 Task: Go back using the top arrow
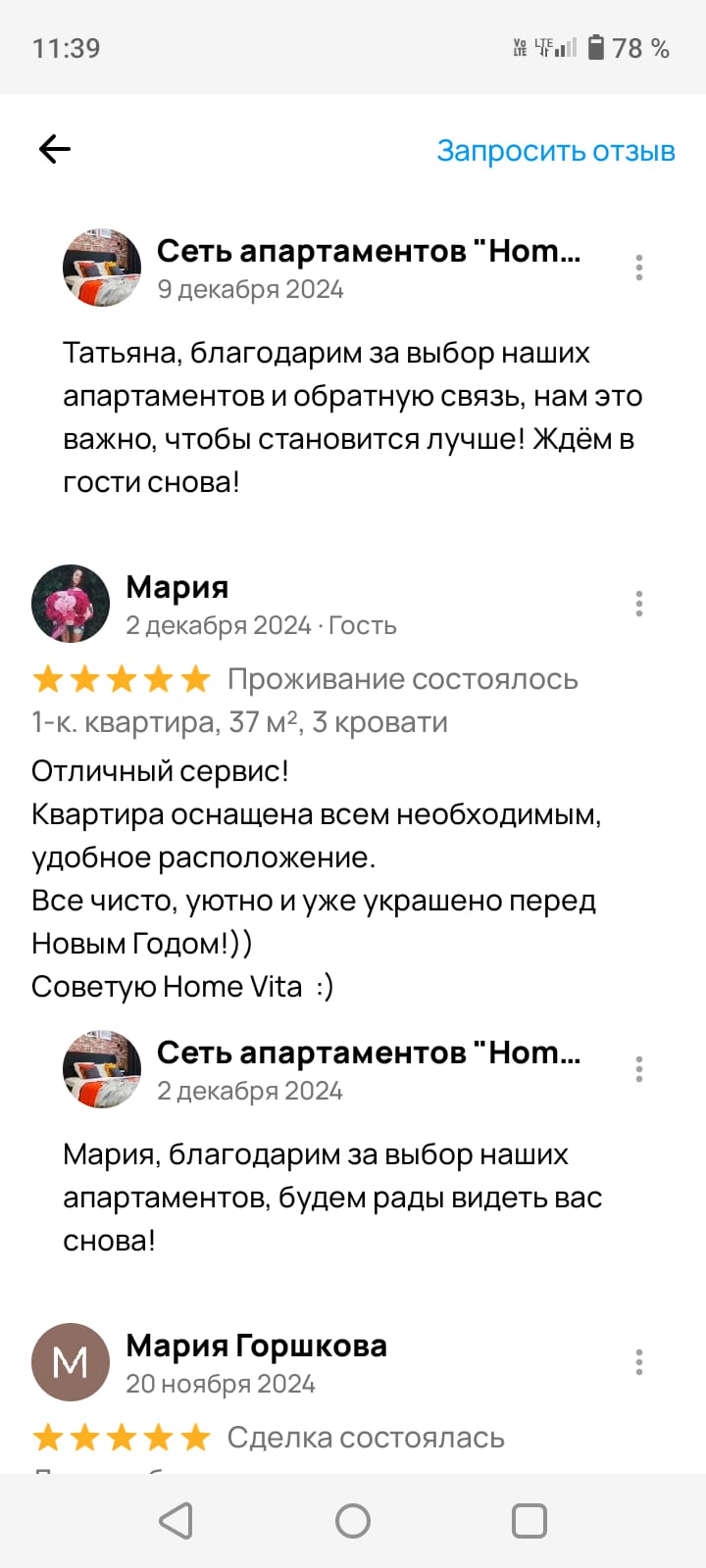(x=55, y=149)
